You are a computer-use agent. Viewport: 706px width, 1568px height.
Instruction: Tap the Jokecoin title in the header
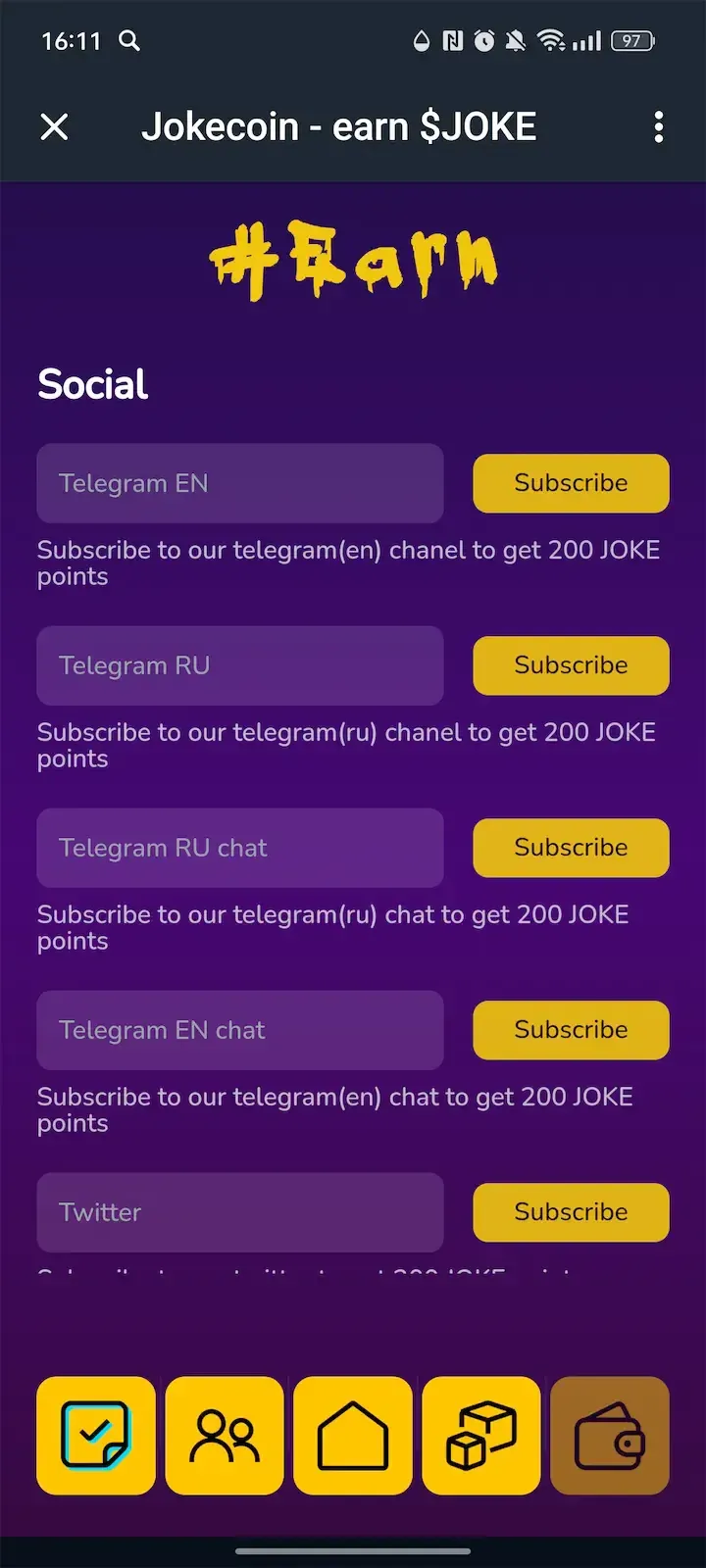point(339,126)
